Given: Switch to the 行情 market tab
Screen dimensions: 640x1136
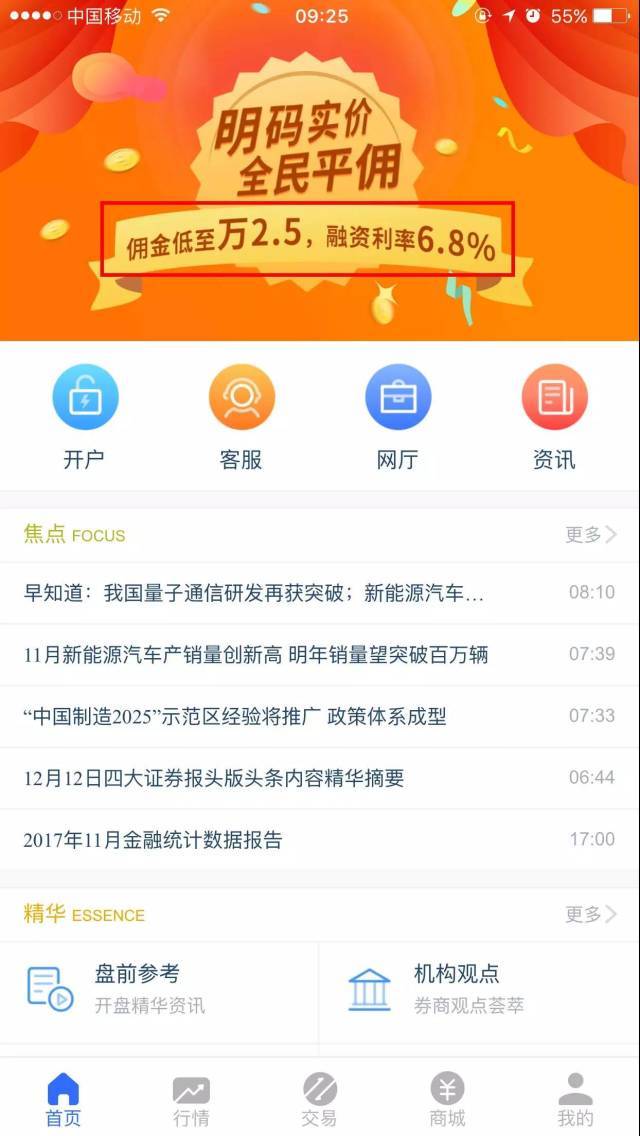Looking at the screenshot, I should (x=191, y=1098).
